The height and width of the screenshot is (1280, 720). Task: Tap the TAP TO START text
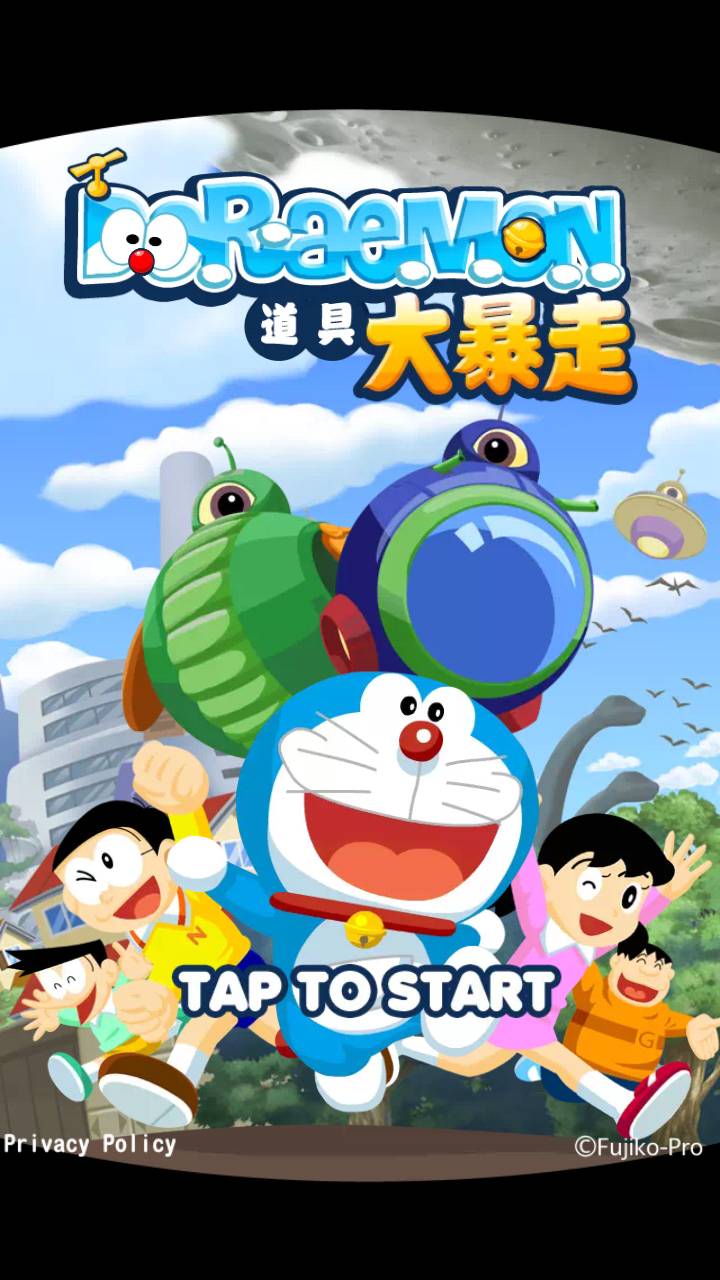366,990
